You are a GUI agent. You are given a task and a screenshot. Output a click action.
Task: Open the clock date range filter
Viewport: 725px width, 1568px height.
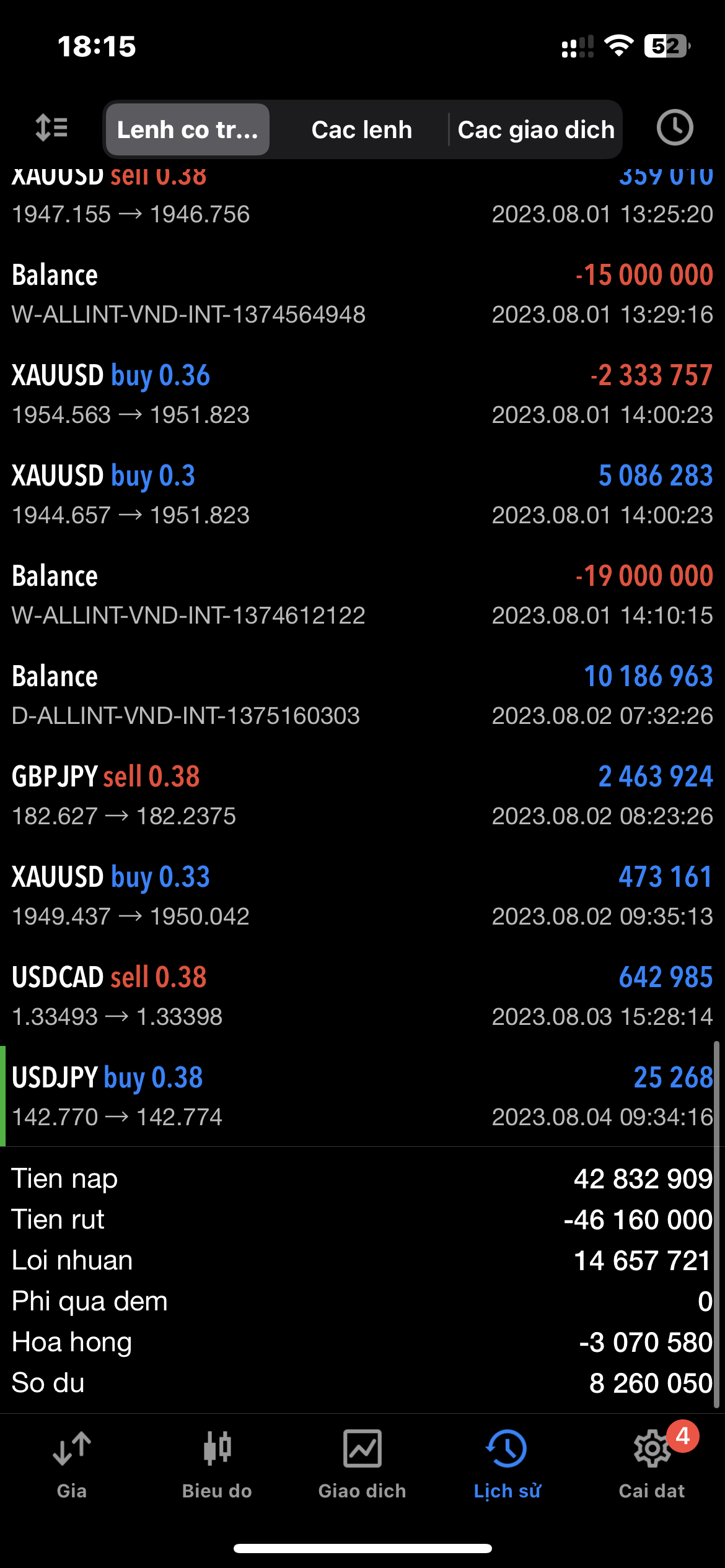click(675, 128)
